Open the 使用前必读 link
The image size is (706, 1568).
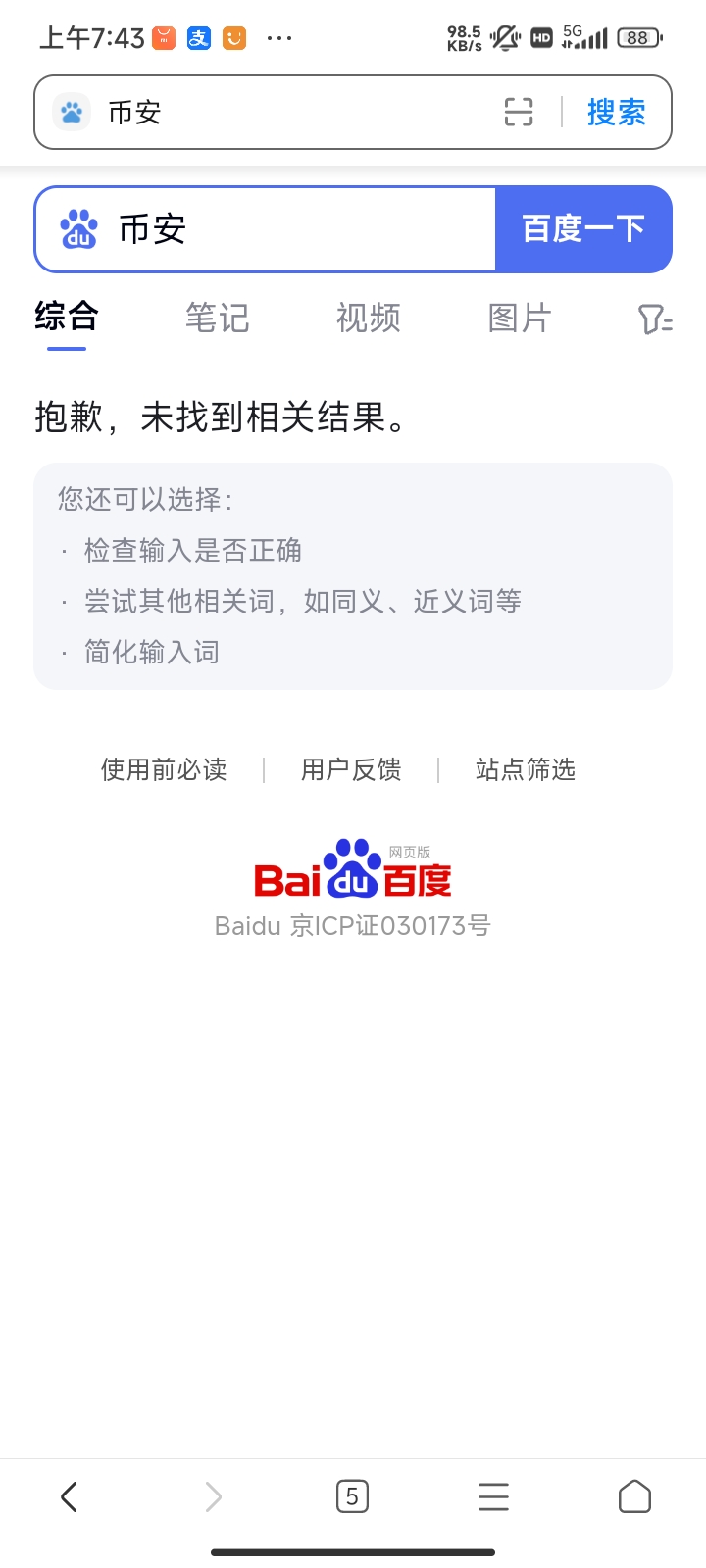click(164, 769)
